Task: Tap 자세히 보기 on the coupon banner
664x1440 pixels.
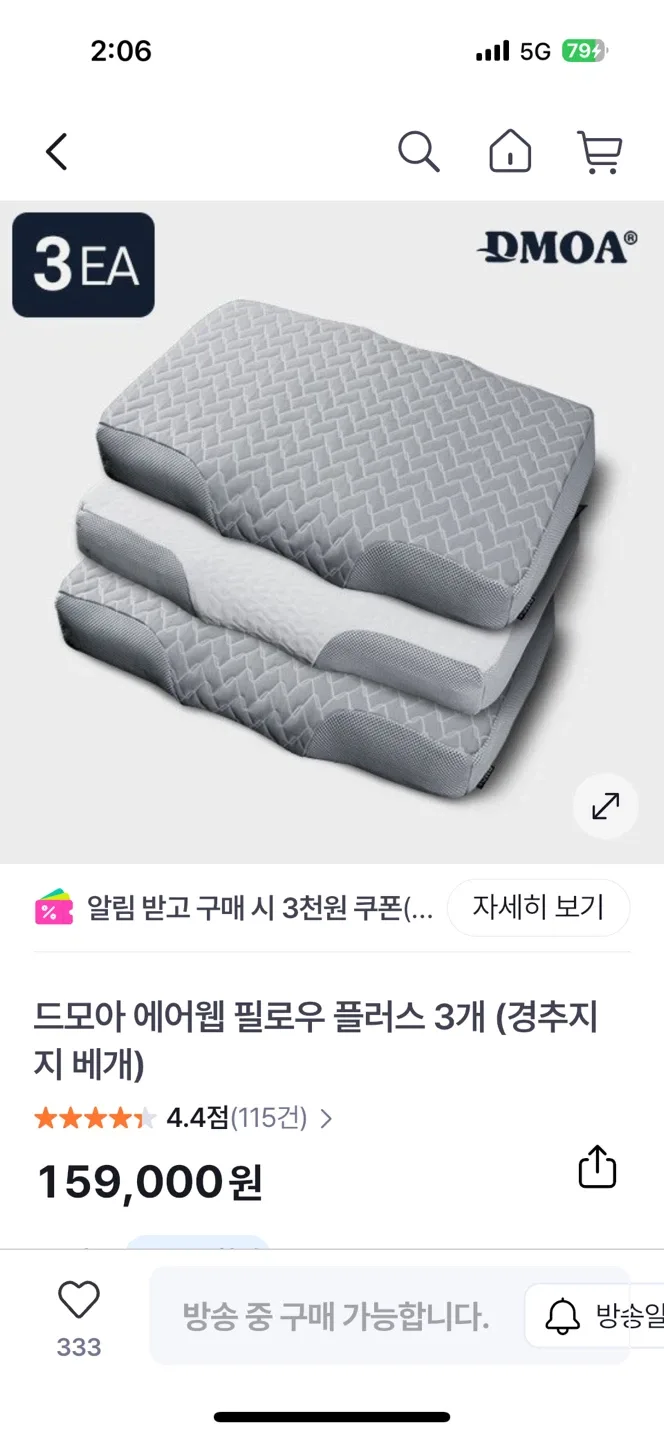Action: pos(538,908)
